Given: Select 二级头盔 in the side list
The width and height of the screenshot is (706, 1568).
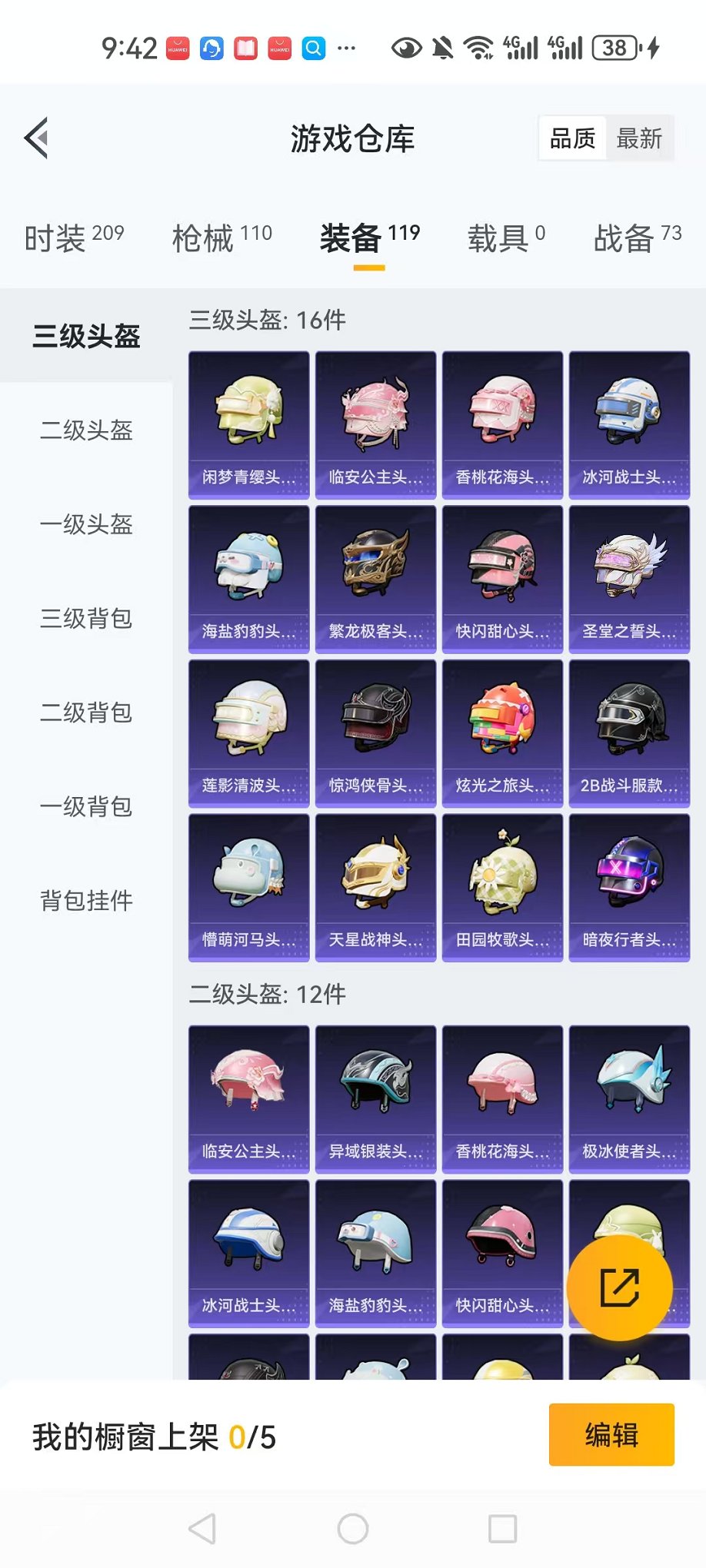Looking at the screenshot, I should [x=86, y=430].
